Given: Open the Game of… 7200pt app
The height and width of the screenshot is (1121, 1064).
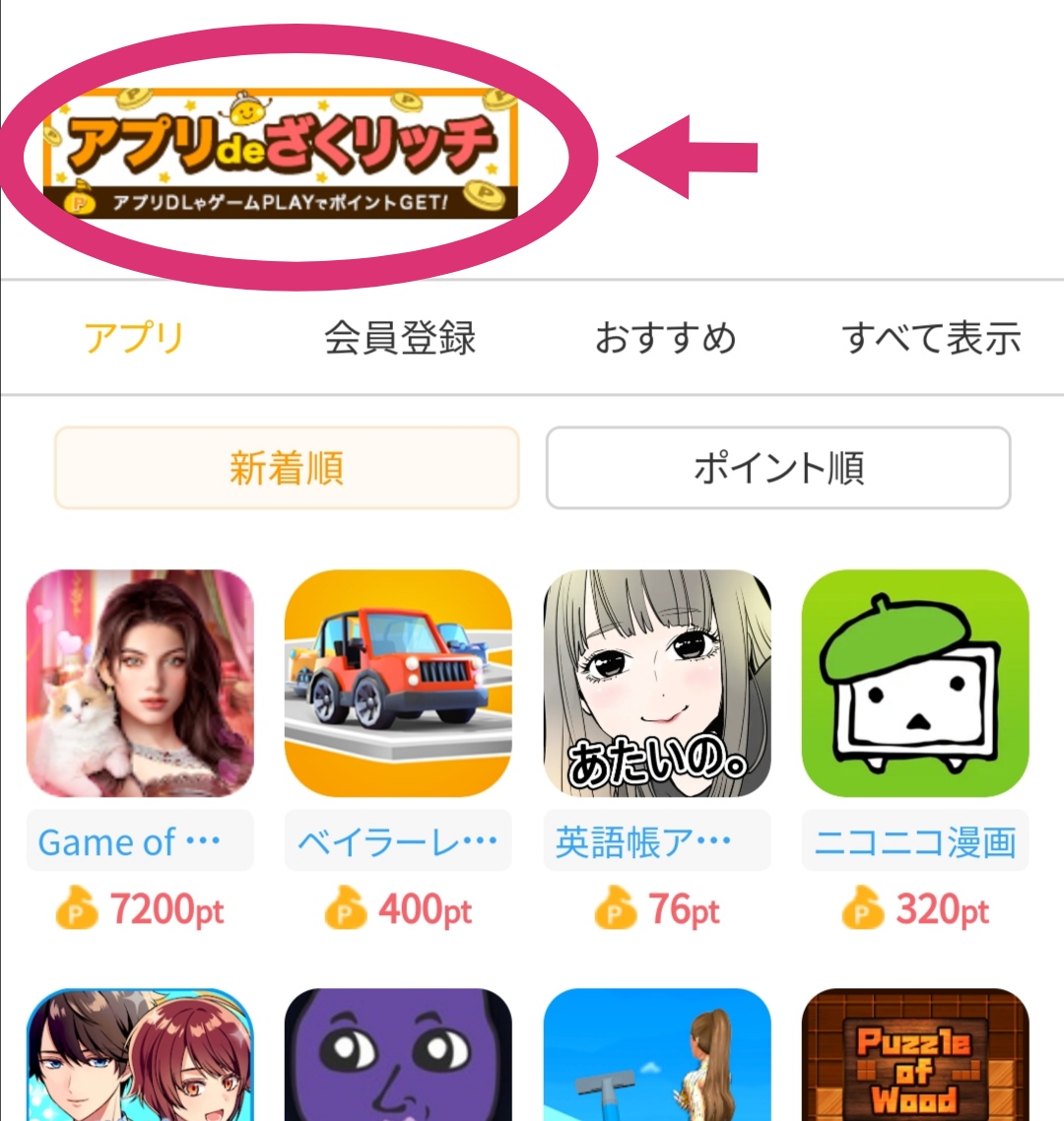Looking at the screenshot, I should 140,684.
